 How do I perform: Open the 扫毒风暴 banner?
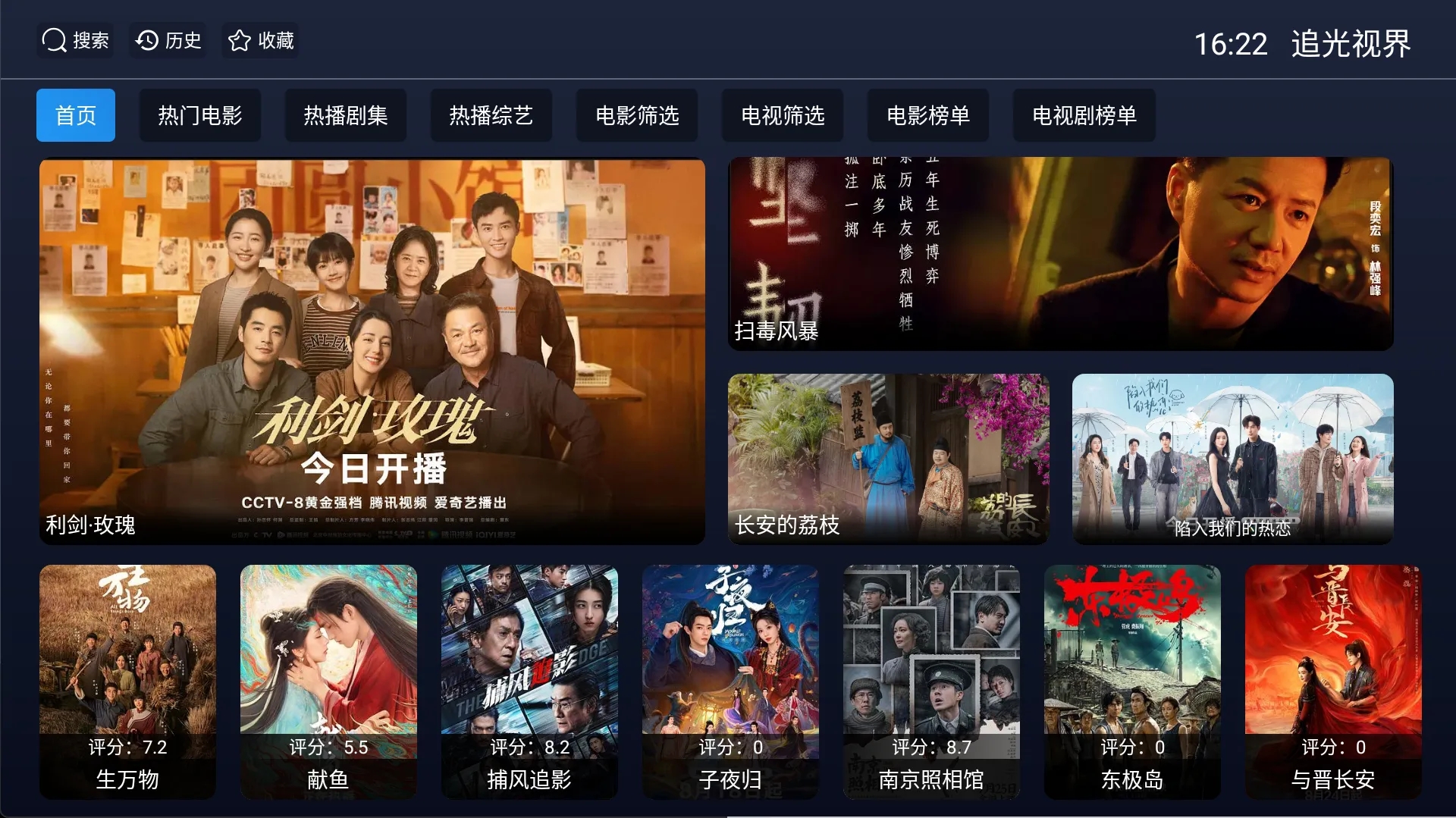point(1060,254)
